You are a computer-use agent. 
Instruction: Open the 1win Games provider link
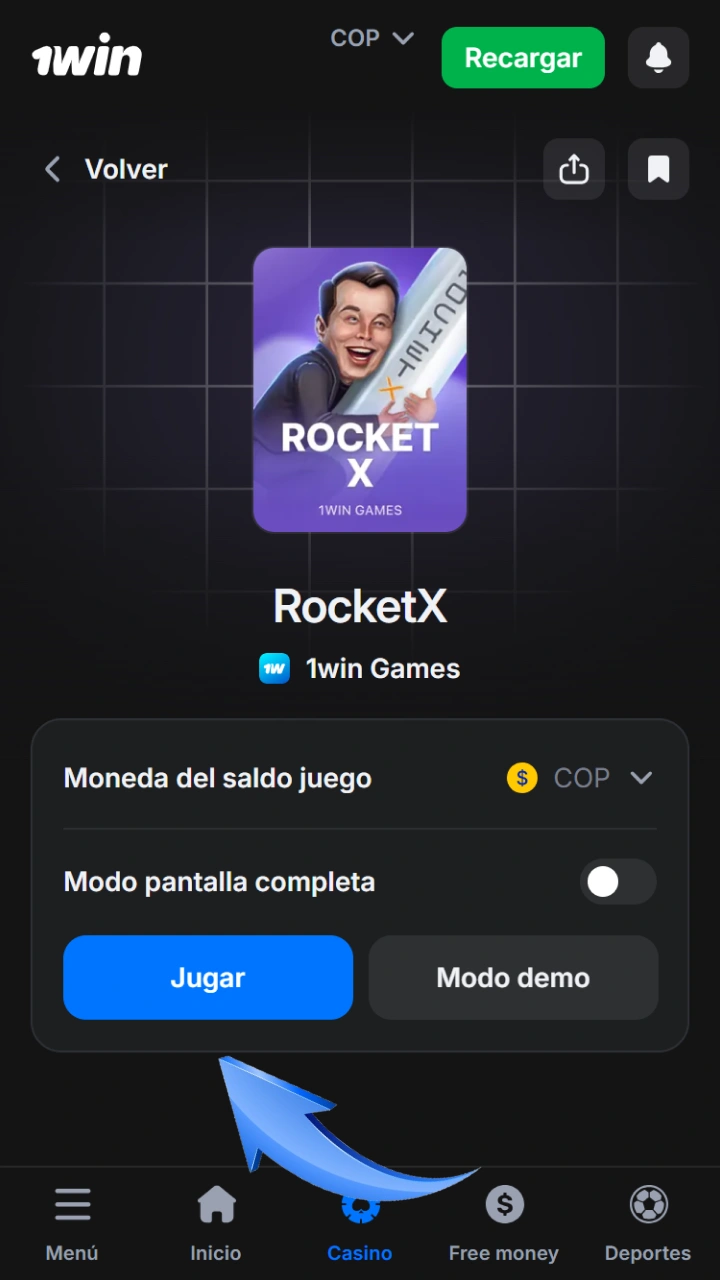tap(360, 668)
